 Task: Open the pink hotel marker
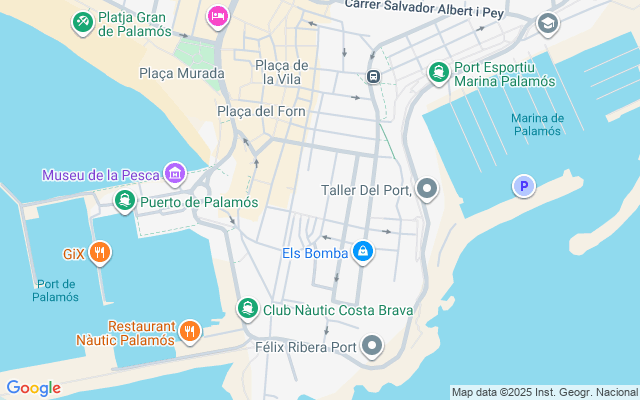point(217,17)
